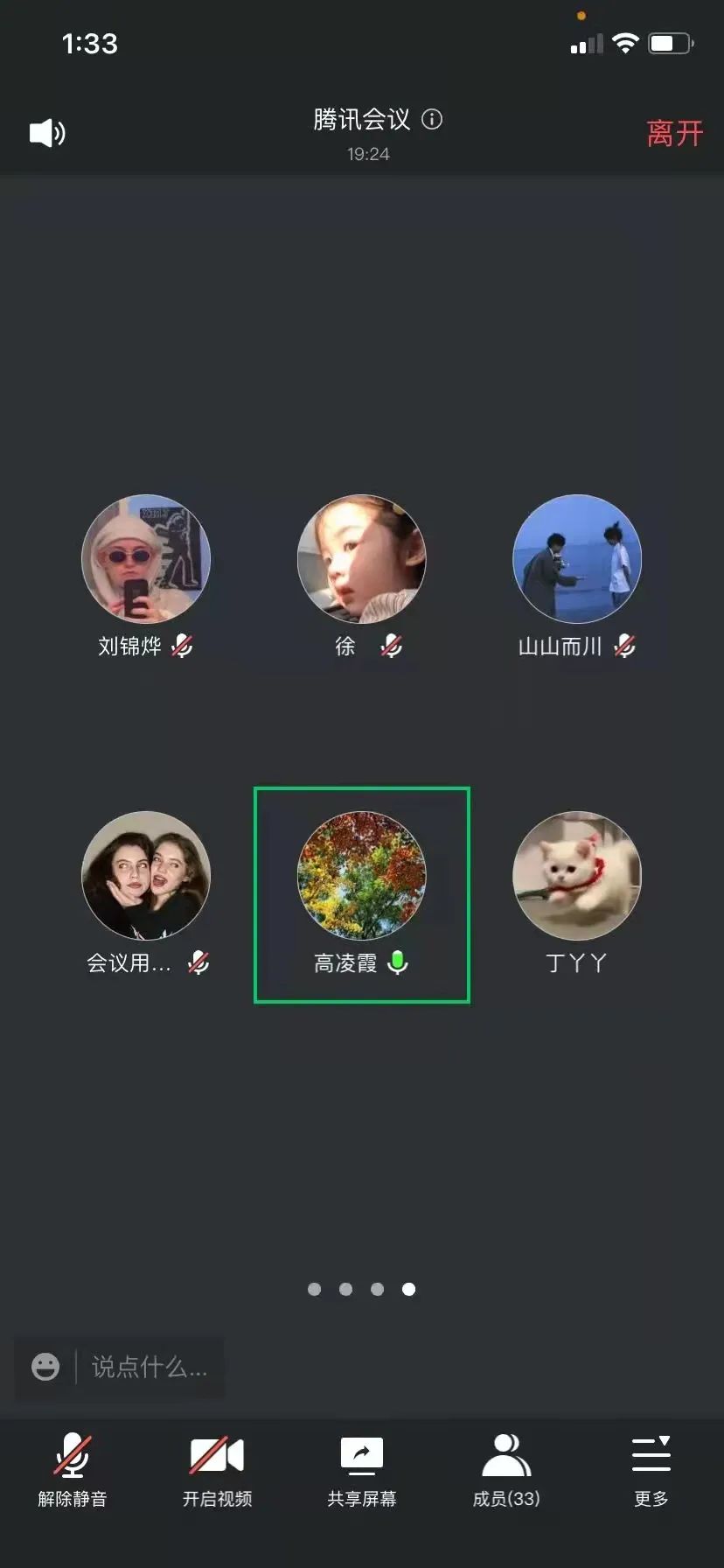Viewport: 724px width, 1568px height.
Task: Open the meeting info icon
Action: pyautogui.click(x=432, y=119)
